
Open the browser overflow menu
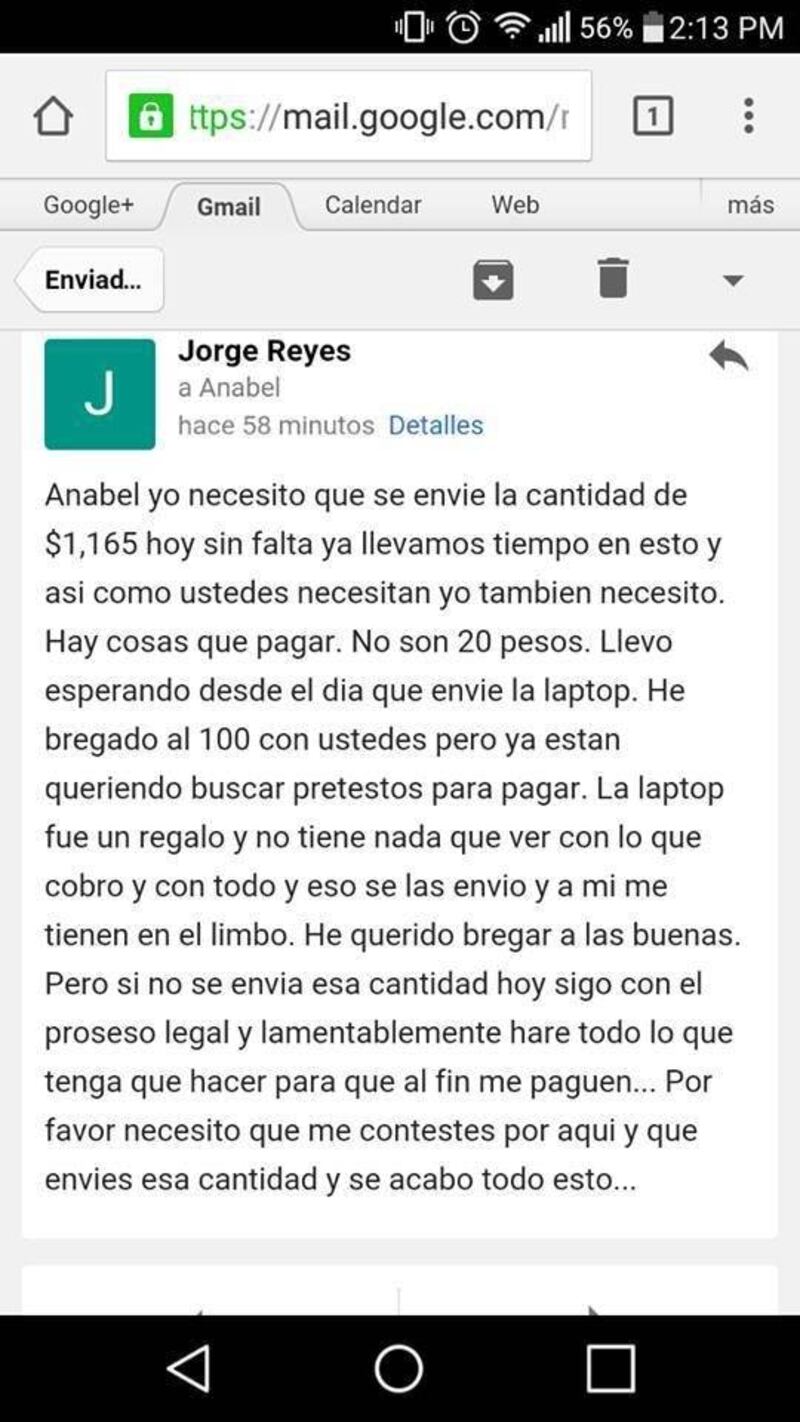click(748, 117)
